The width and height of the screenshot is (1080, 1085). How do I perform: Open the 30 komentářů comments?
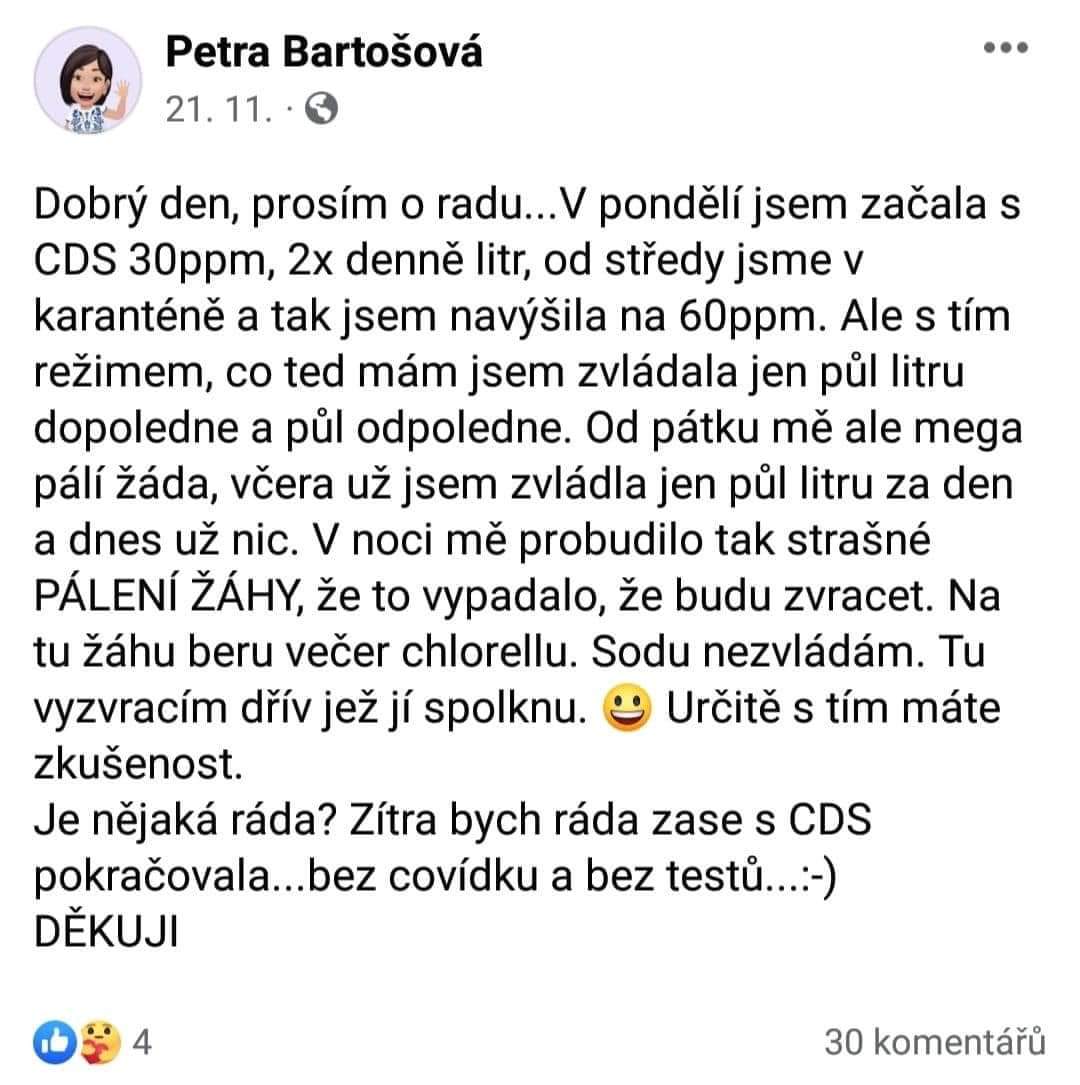pyautogui.click(x=934, y=1042)
